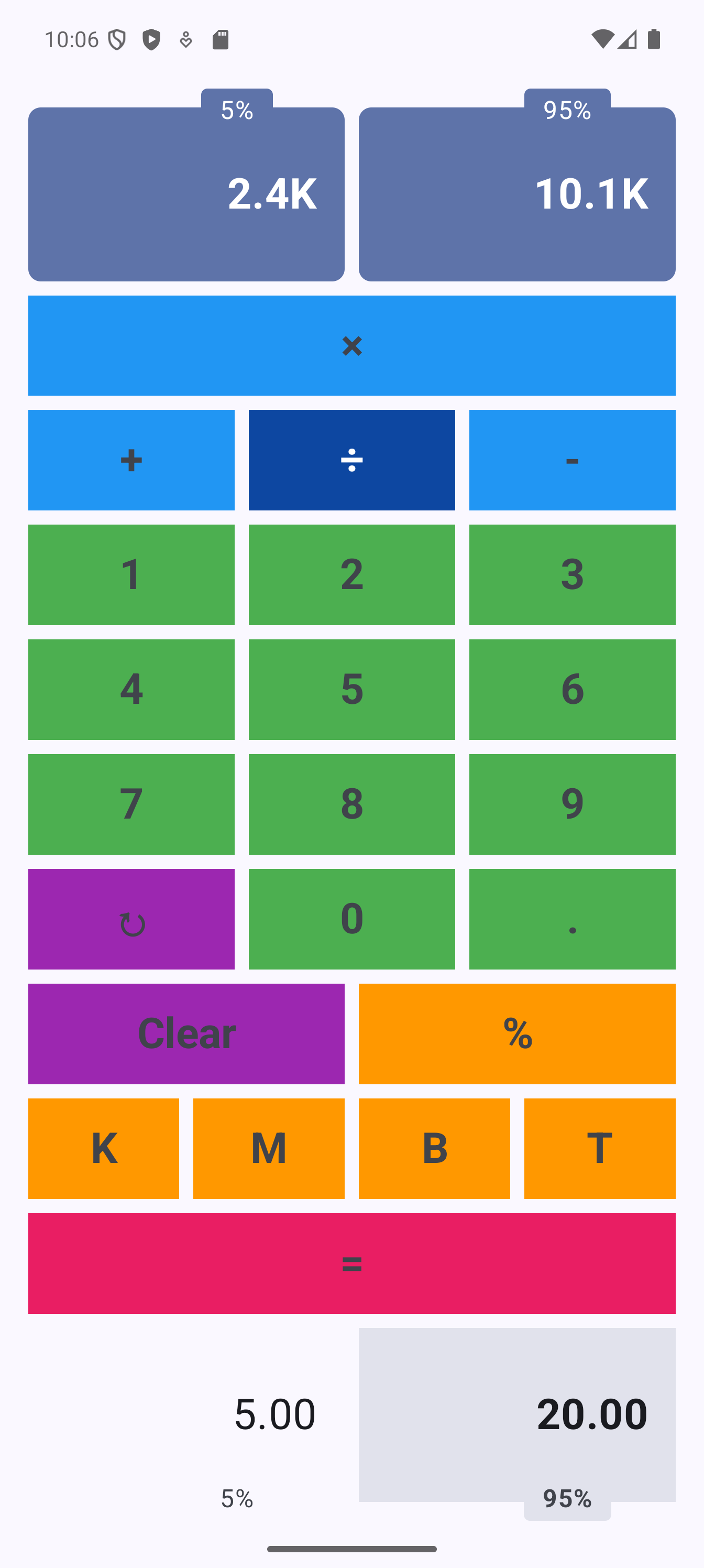Choose the plus operator
Viewport: 704px width, 1568px height.
(131, 460)
